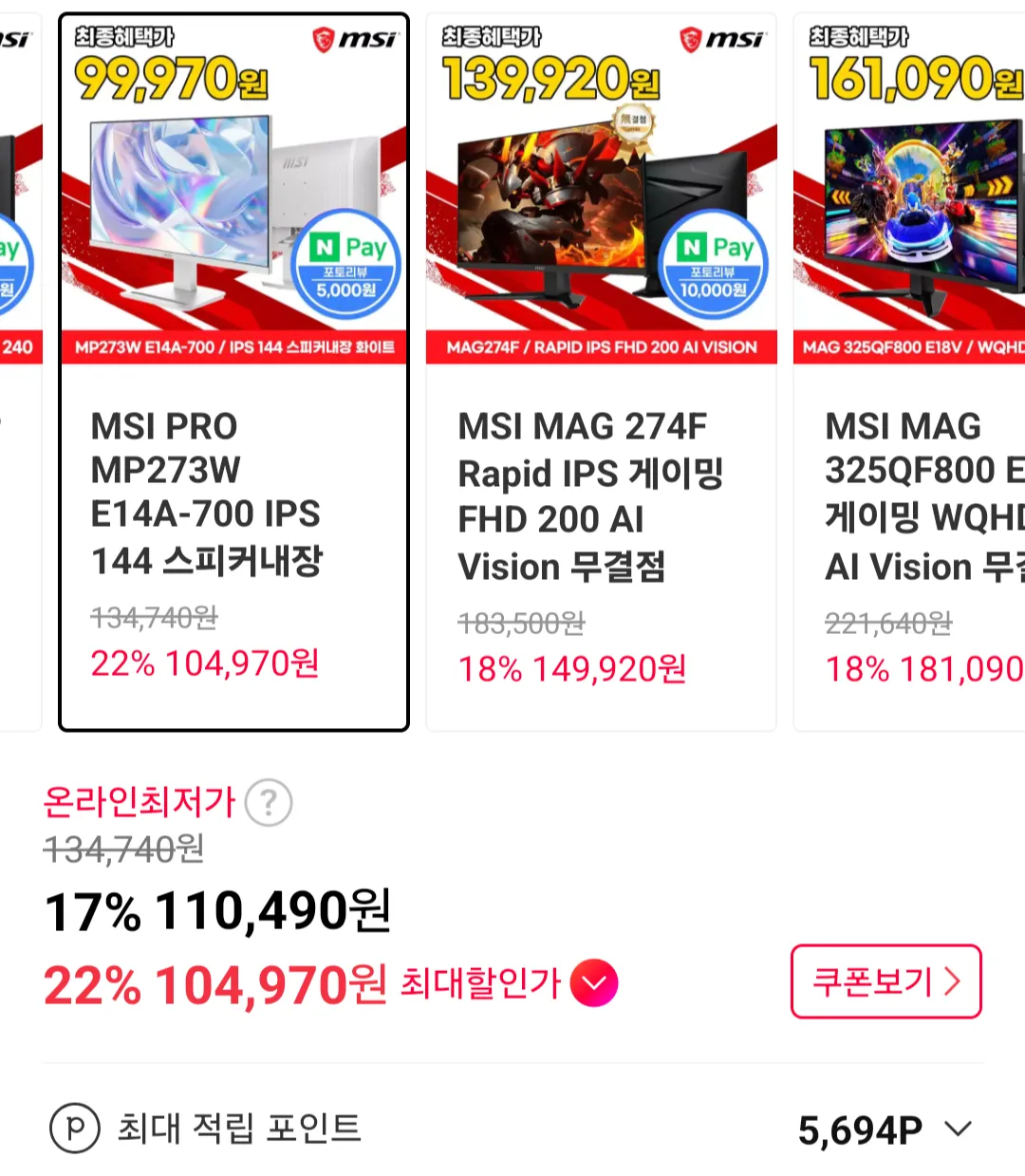
Task: Tap the 온라인최저가 help question mark
Action: click(269, 803)
